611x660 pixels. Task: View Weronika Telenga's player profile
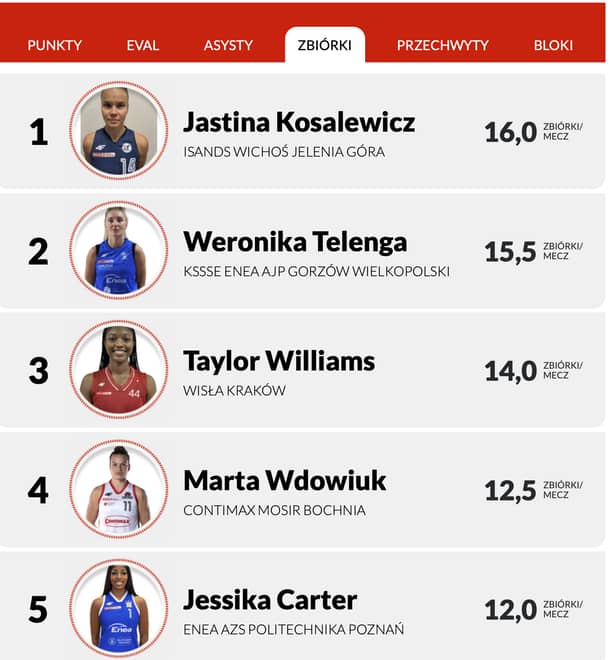point(295,242)
